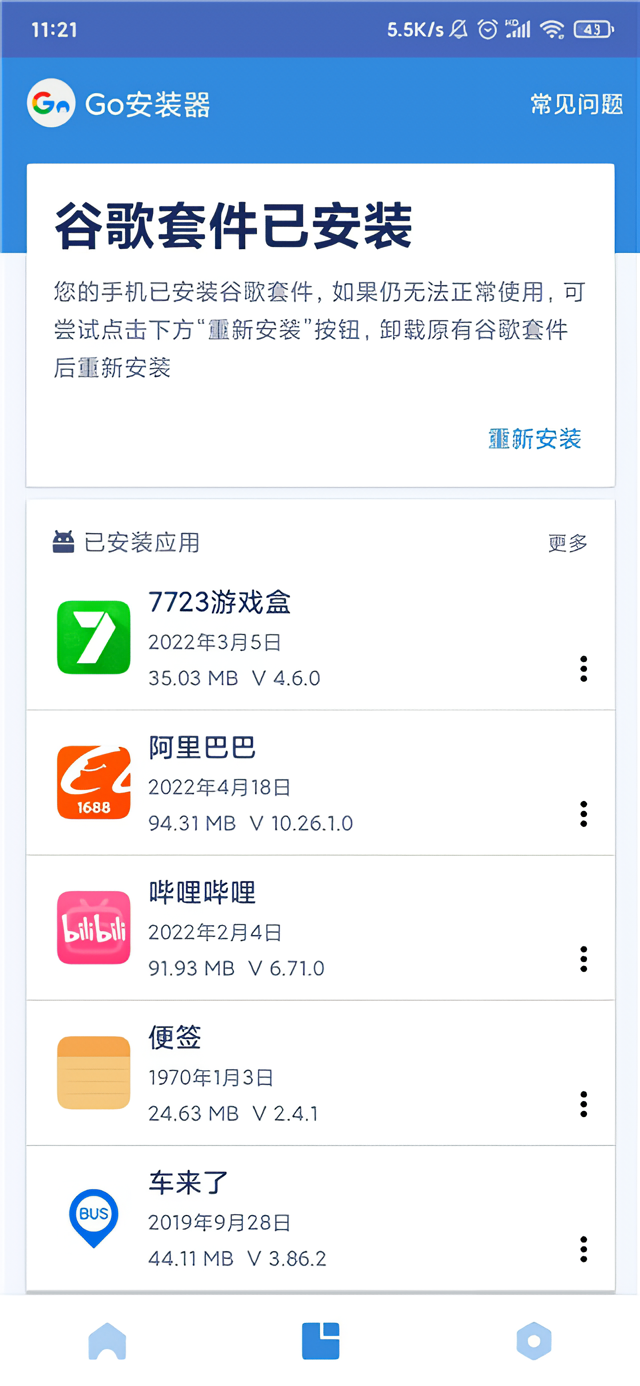The image size is (640, 1386).
Task: Show 更多 installed apps
Action: click(568, 543)
